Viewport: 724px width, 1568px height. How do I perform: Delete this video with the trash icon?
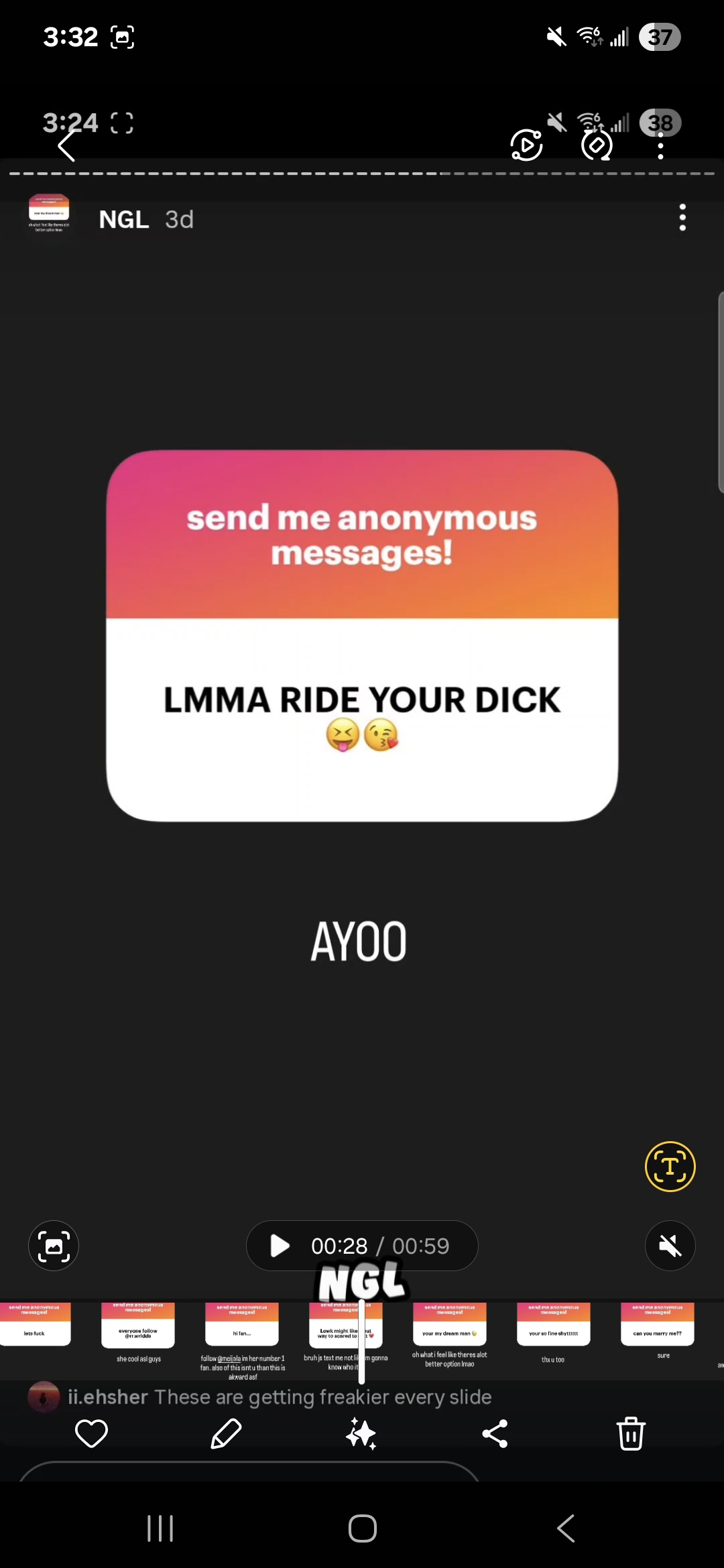(x=631, y=1434)
